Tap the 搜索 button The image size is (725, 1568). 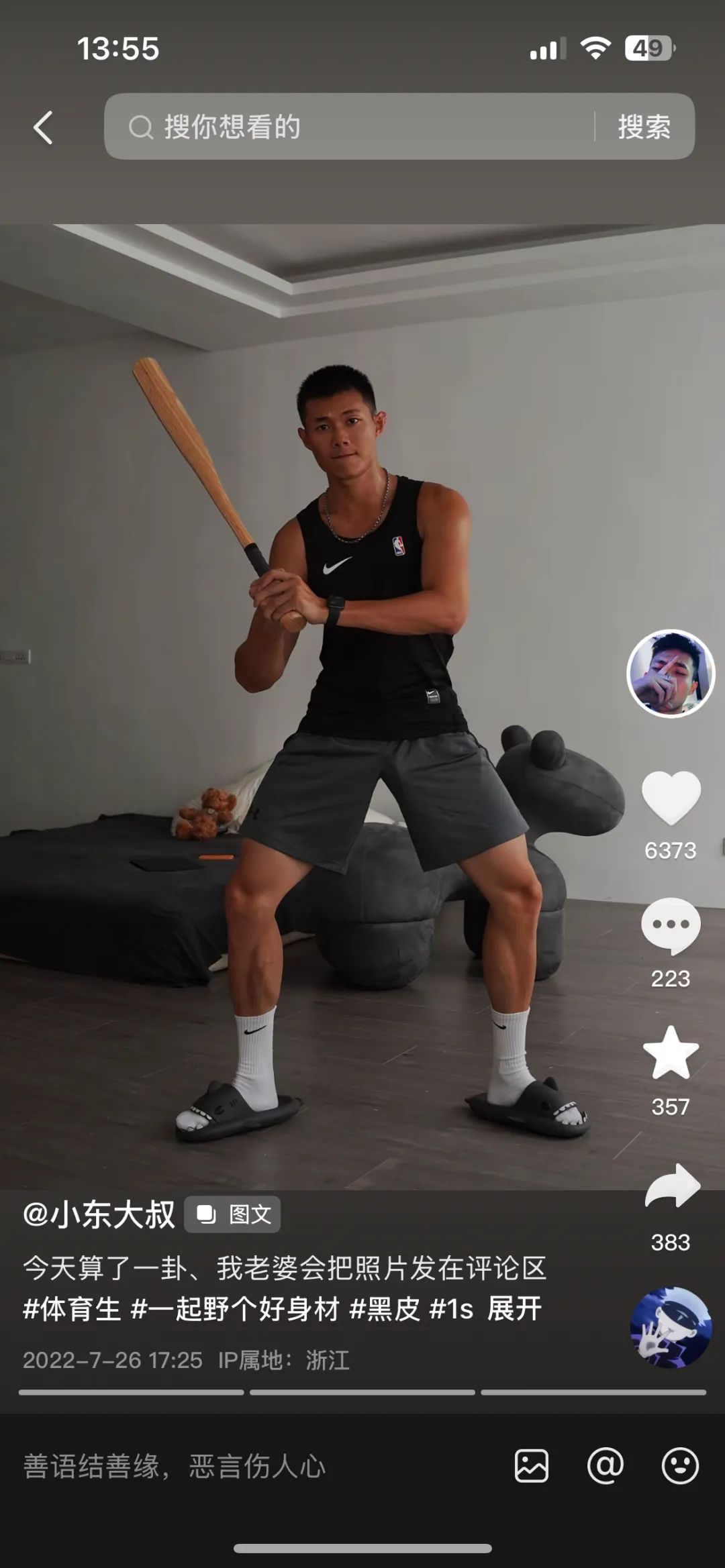pos(644,127)
